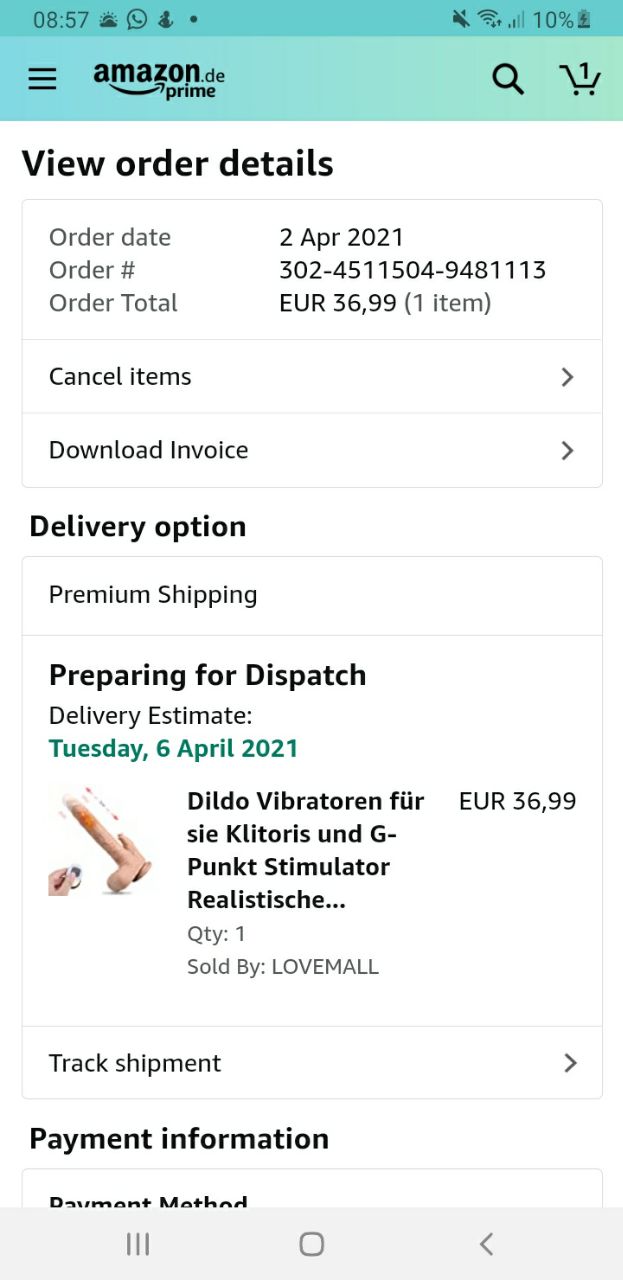Open the ordered product's title link

[x=306, y=849]
